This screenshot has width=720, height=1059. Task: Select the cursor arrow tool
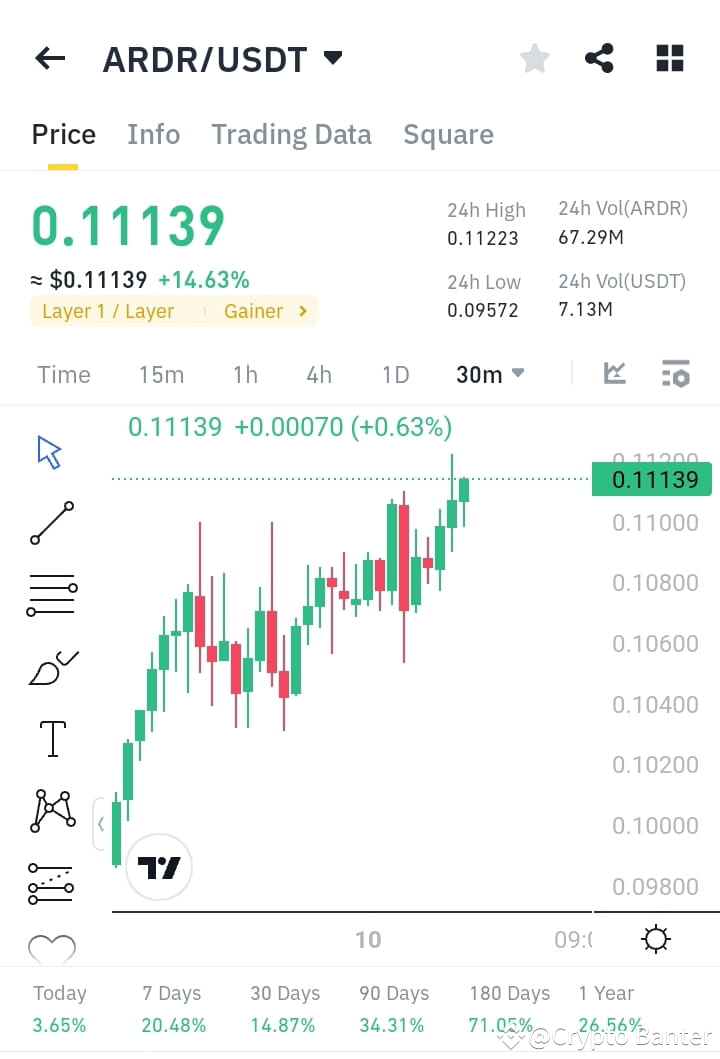(x=48, y=452)
